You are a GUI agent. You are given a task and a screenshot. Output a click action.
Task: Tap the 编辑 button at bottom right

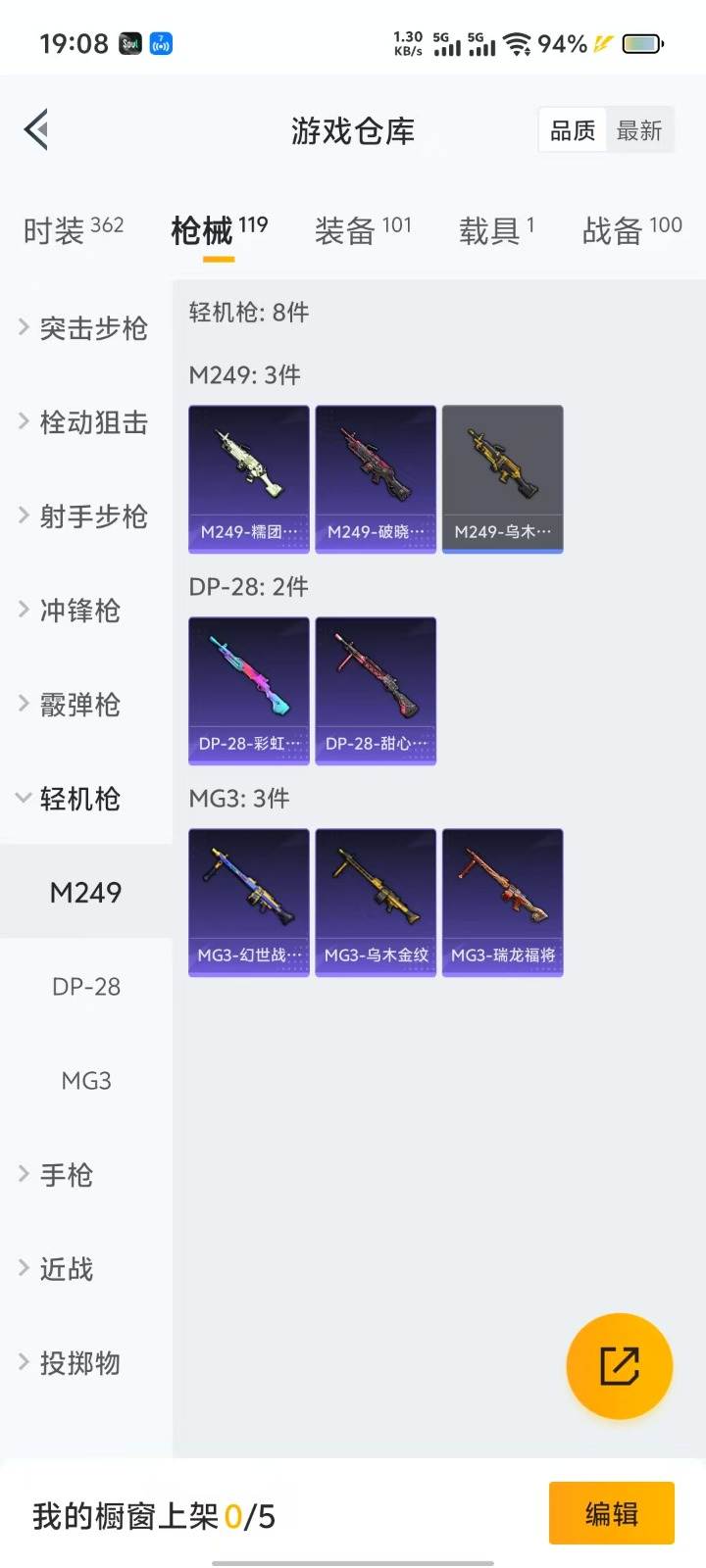(612, 1513)
